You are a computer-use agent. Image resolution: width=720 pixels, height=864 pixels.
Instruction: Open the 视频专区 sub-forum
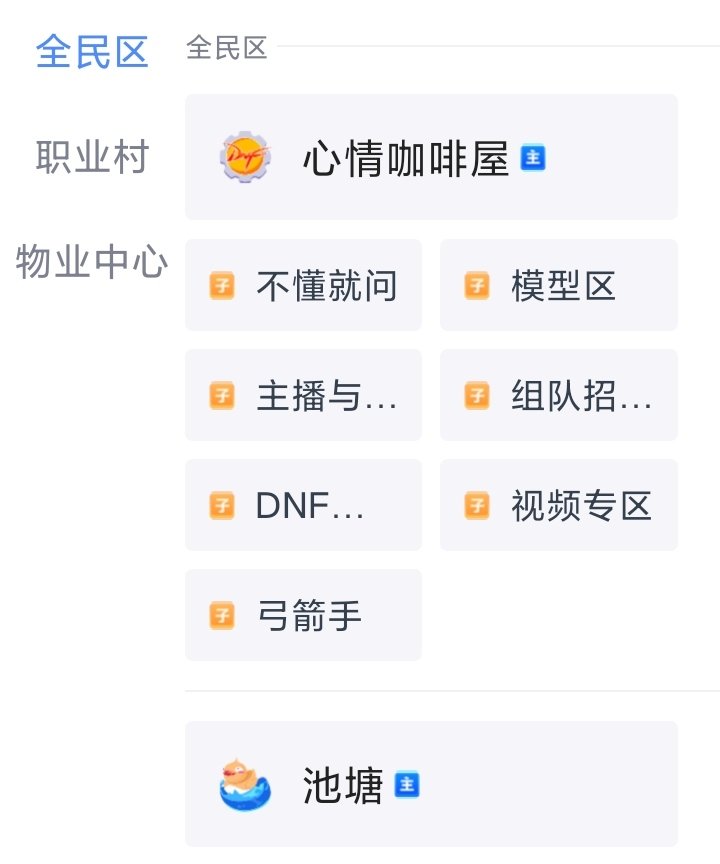[558, 506]
